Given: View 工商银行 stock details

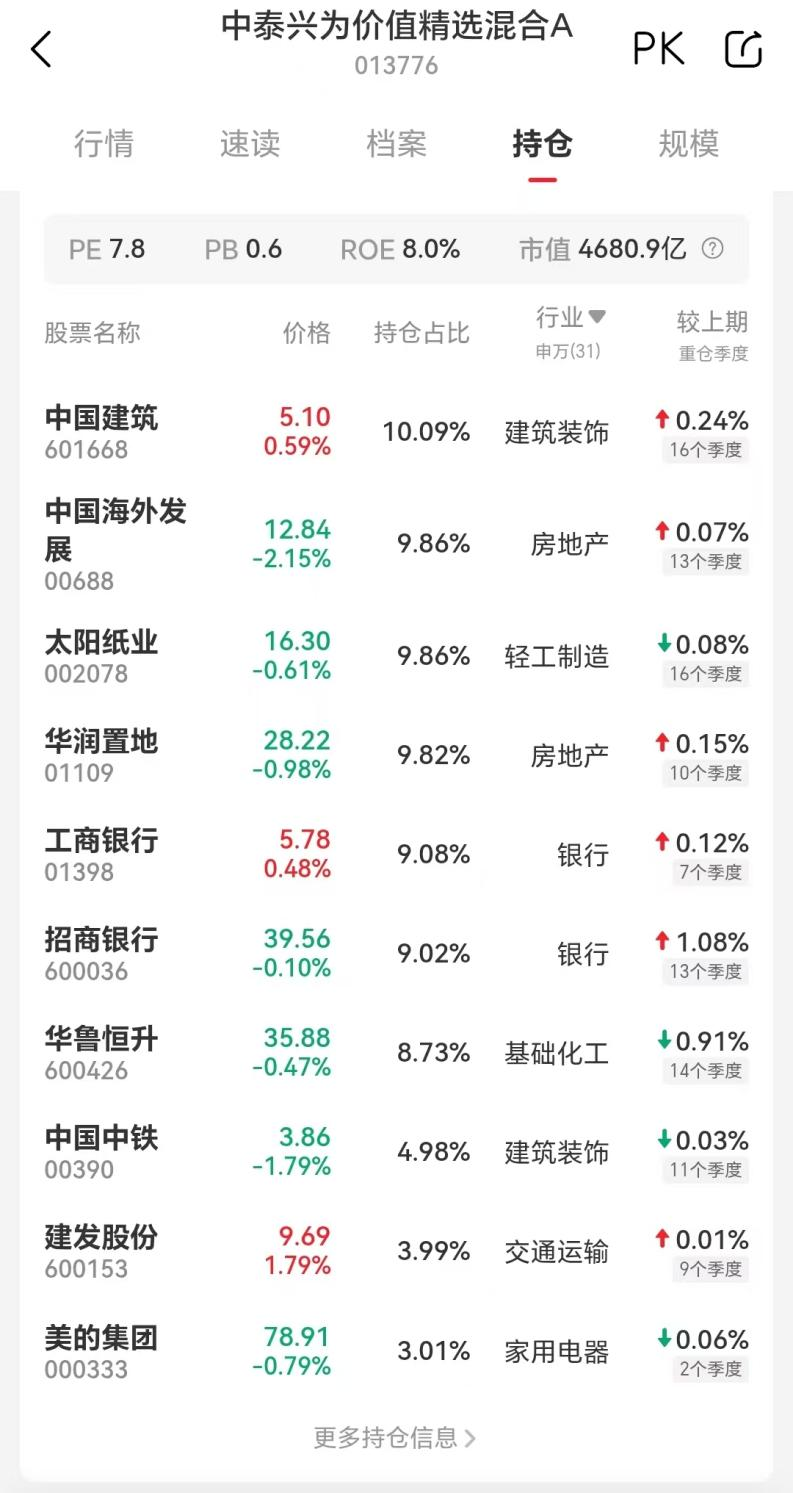Looking at the screenshot, I should point(102,843).
